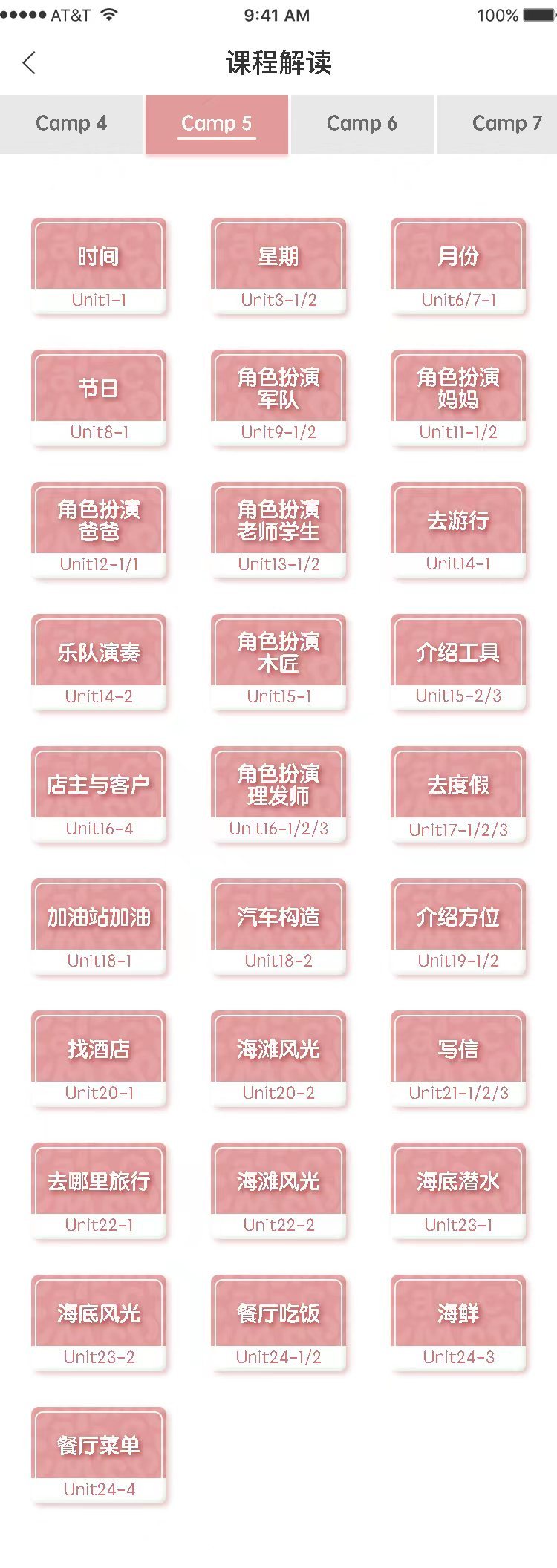Open 角色扮演军队 Unit9-1/2 lesson
Viewport: 557px width, 1568px height.
(x=278, y=398)
